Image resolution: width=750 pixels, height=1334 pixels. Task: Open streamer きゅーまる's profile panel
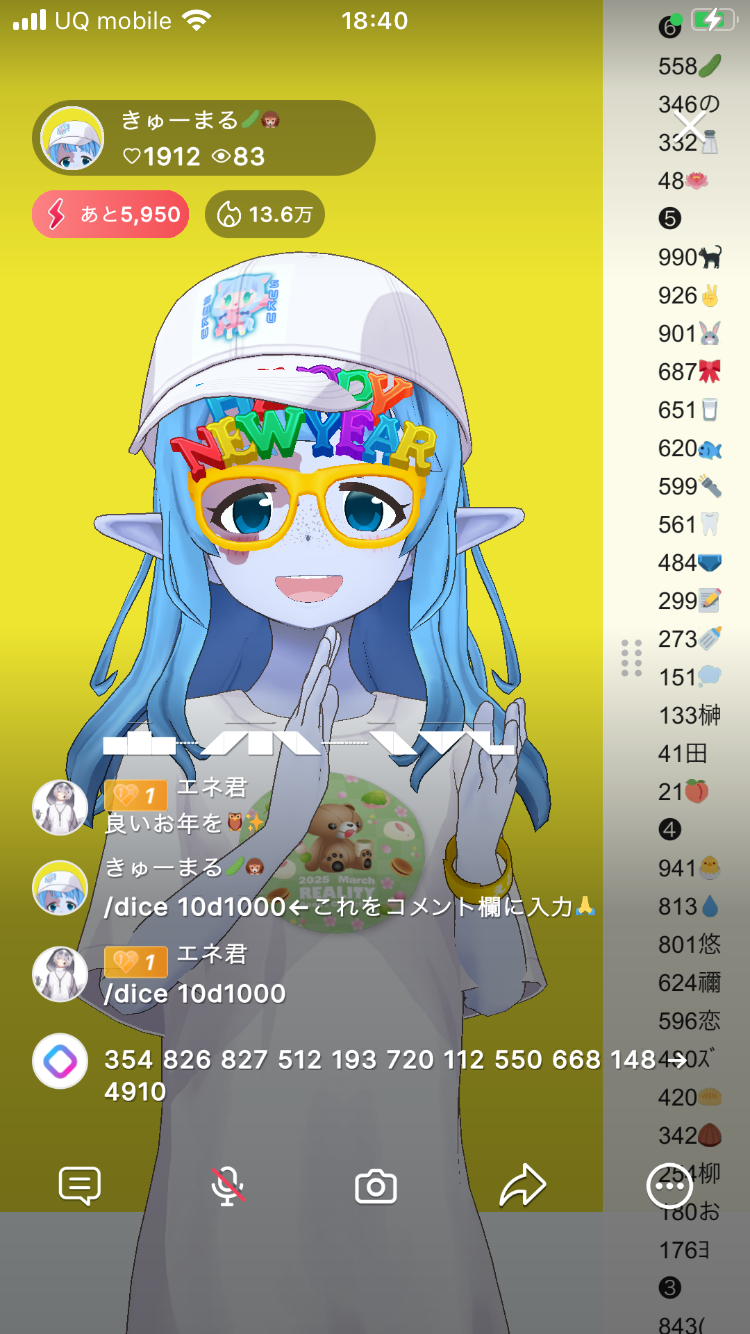click(203, 138)
